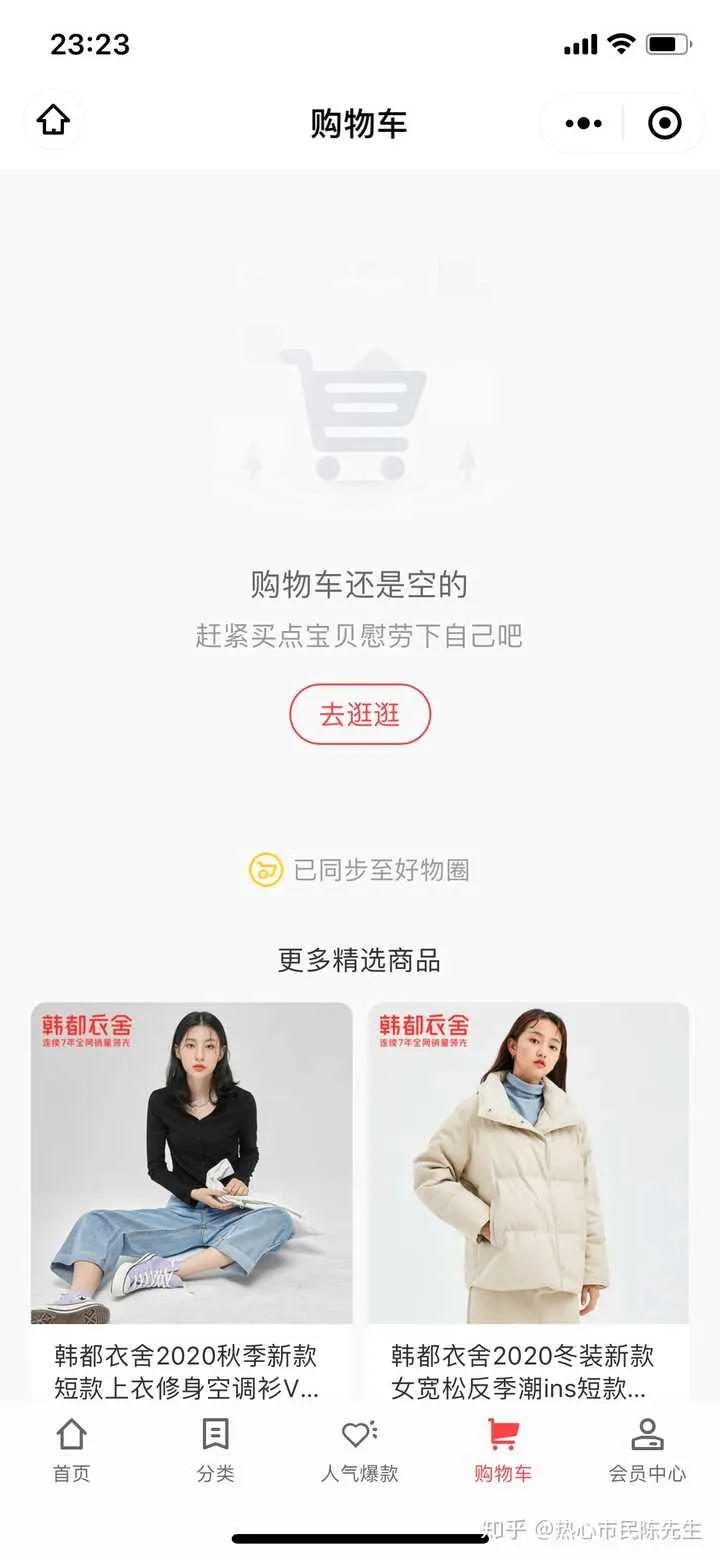Select the 购物车 tab
Image resolution: width=720 pixels, height=1559 pixels.
point(502,1450)
